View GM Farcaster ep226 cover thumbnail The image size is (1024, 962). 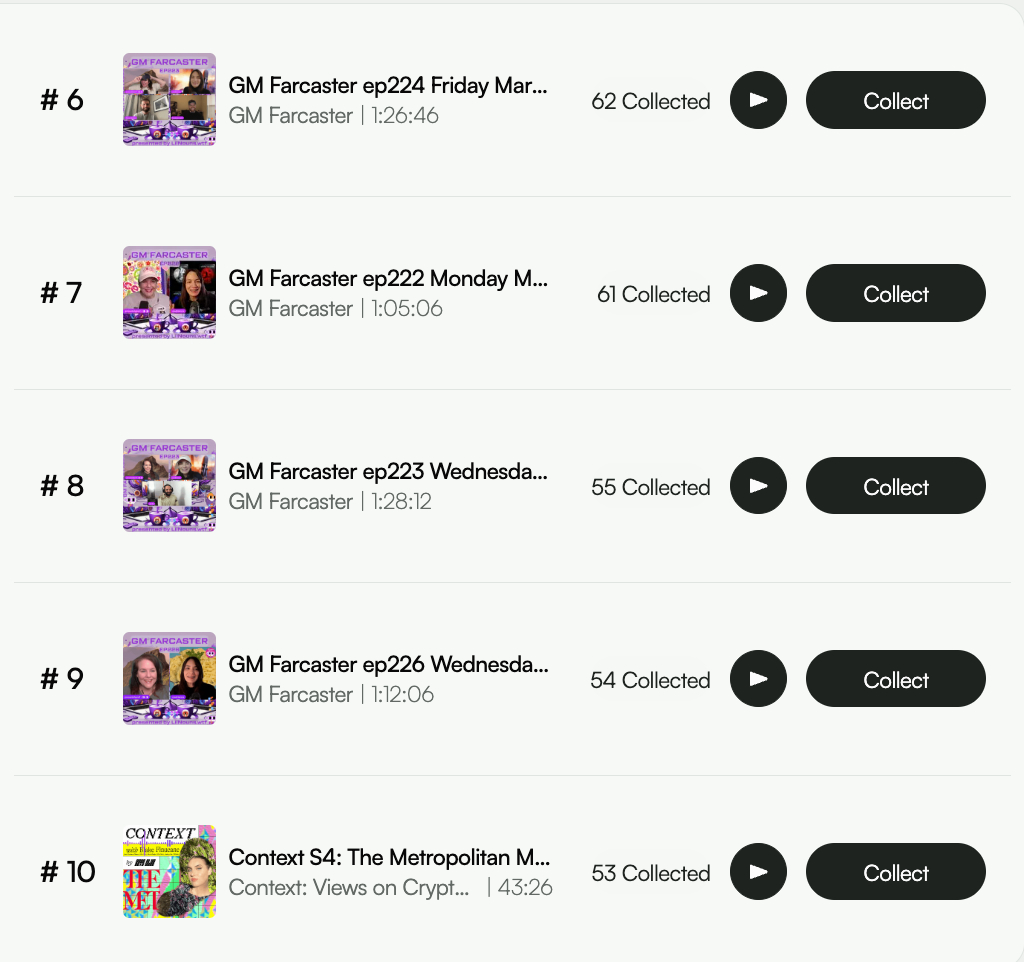(x=169, y=679)
